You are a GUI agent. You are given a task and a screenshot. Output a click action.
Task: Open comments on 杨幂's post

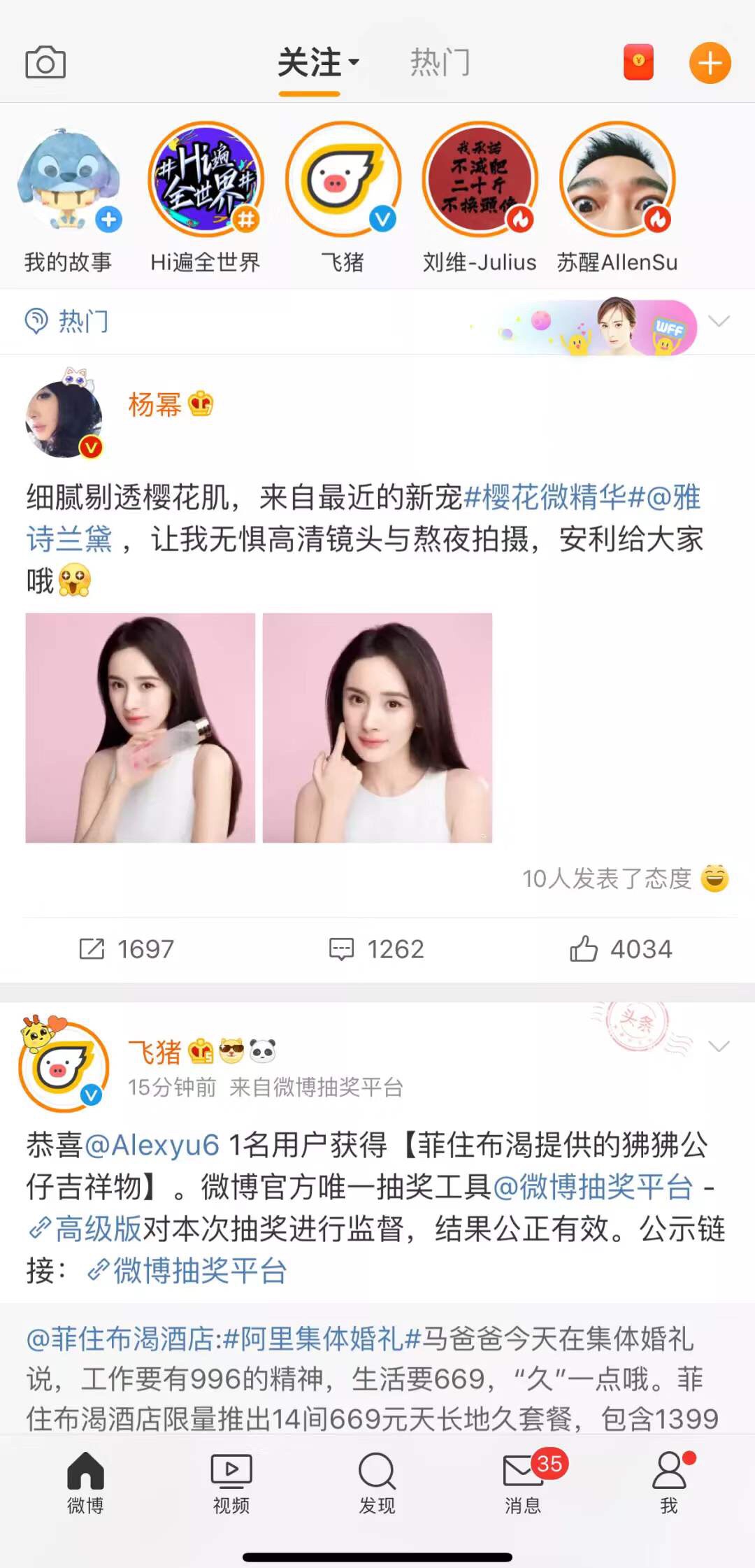tap(377, 949)
